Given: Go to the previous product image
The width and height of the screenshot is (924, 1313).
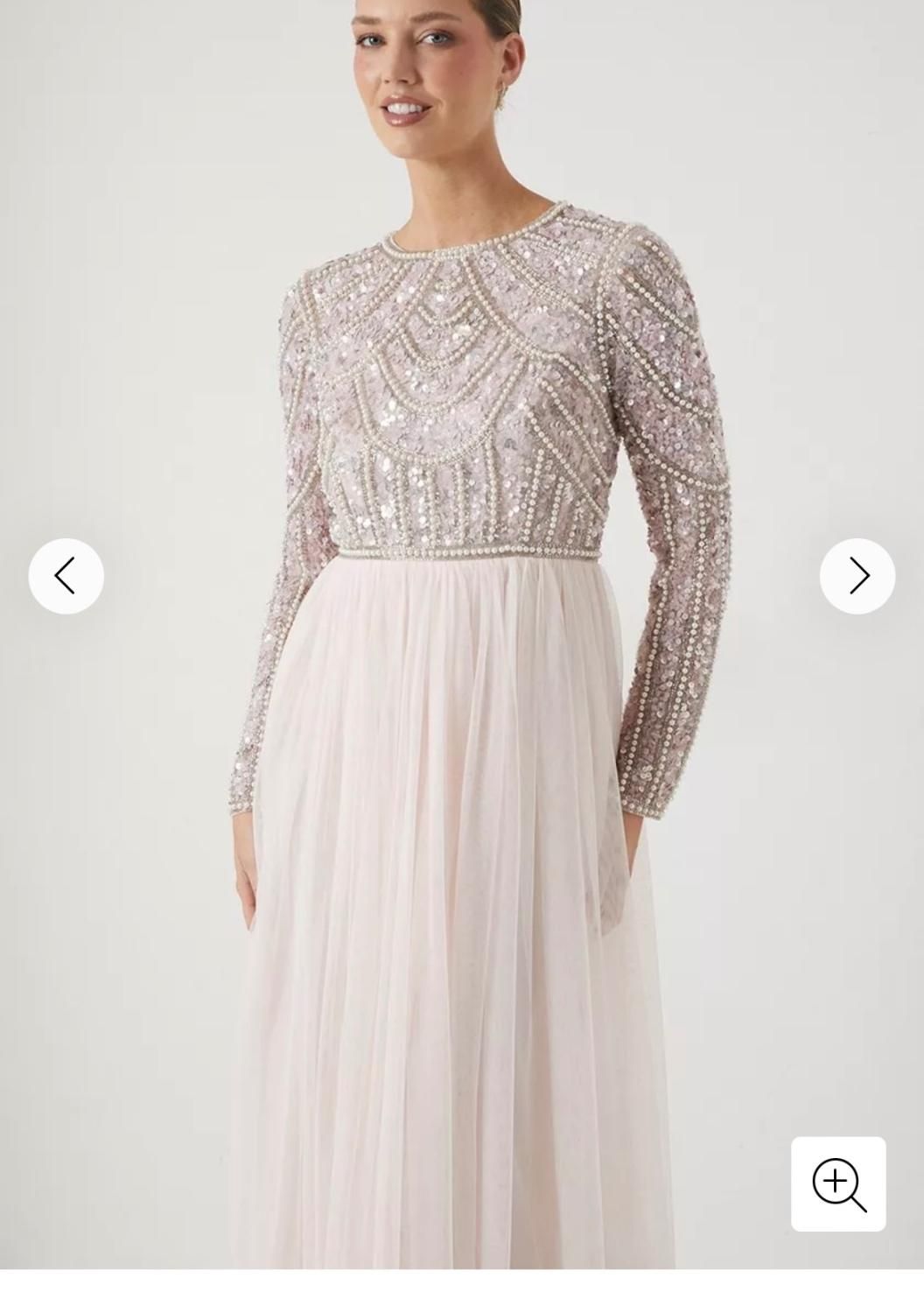Looking at the screenshot, I should (x=66, y=576).
